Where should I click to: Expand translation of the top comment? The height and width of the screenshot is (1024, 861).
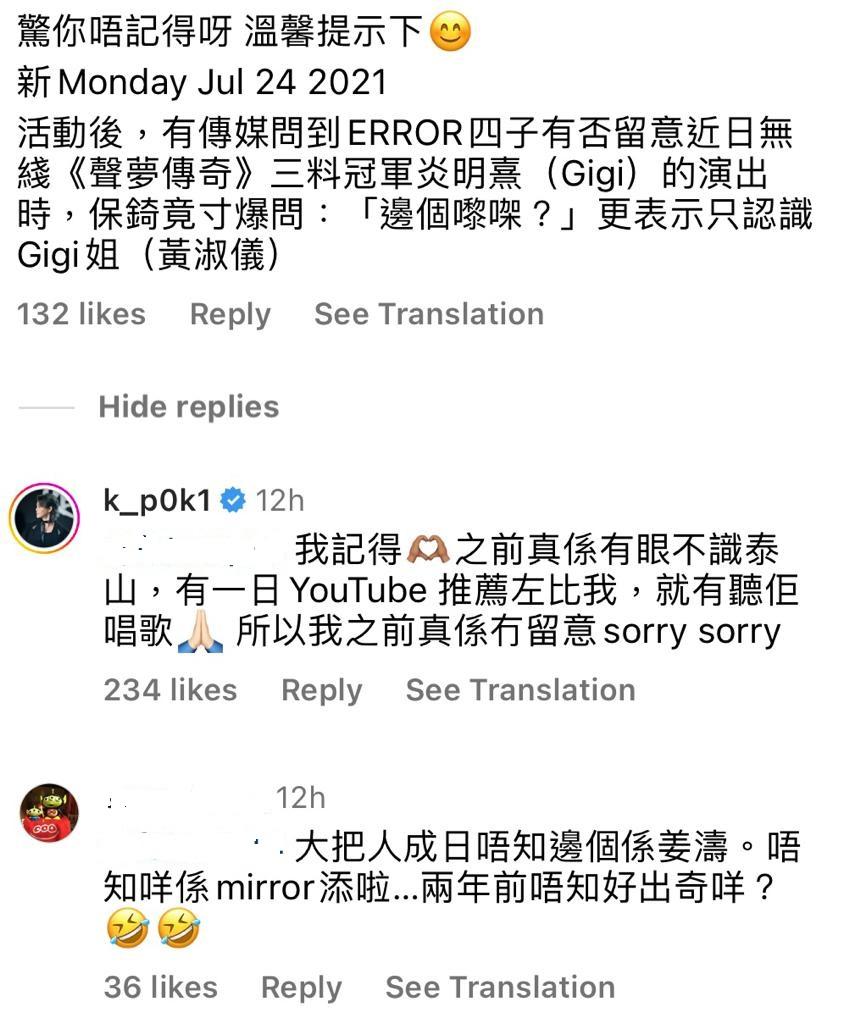pyautogui.click(x=429, y=314)
